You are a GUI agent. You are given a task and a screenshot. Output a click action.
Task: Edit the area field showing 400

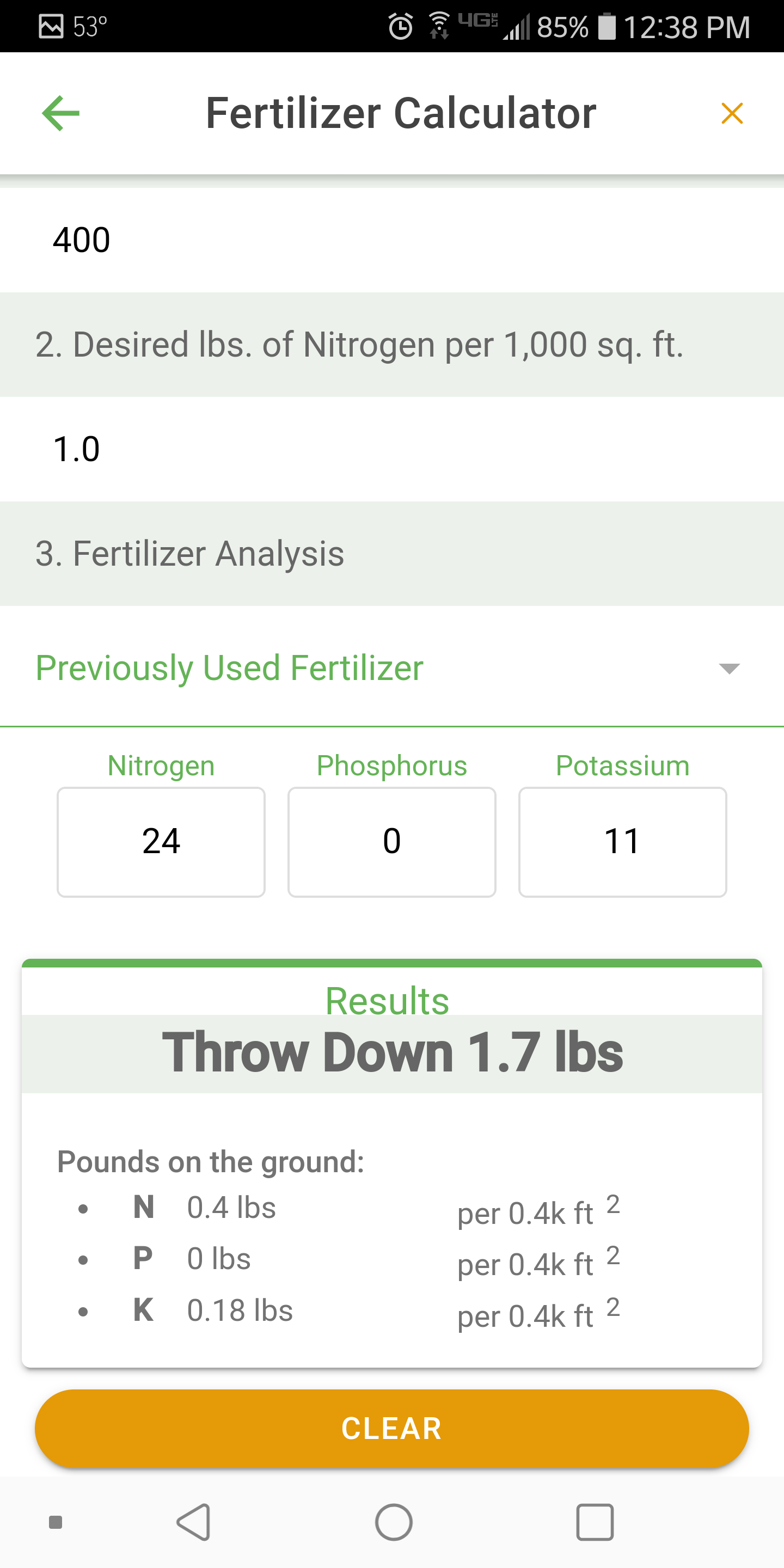coord(392,240)
